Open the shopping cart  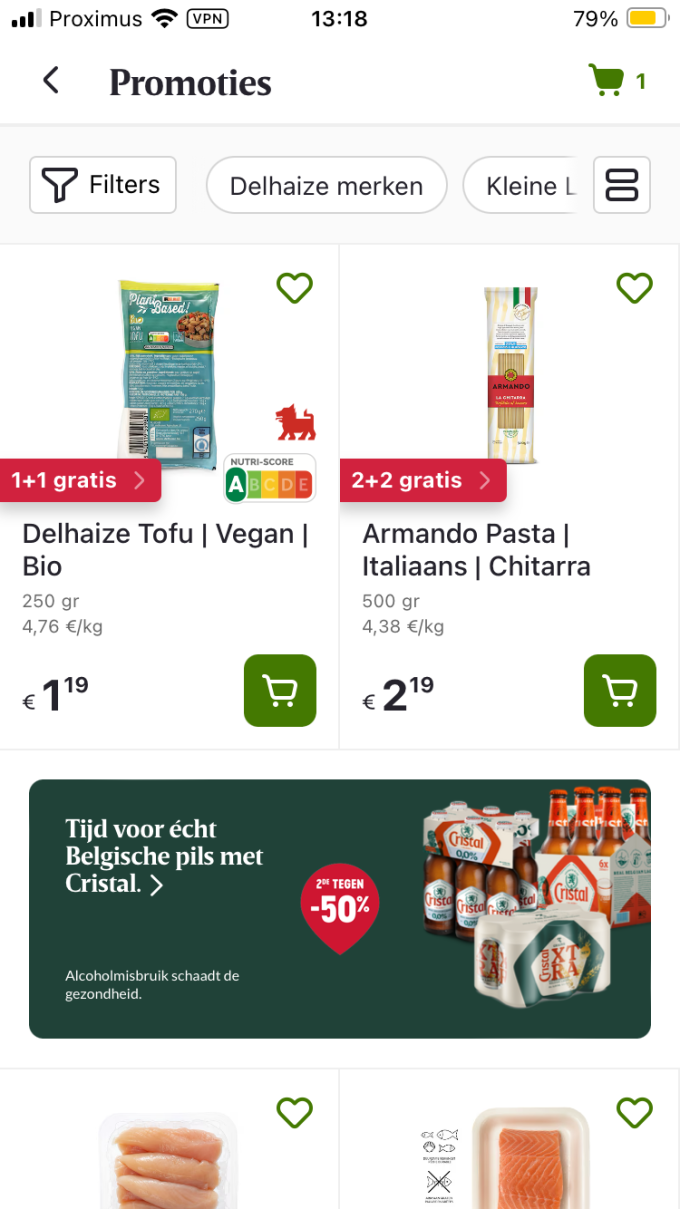click(616, 81)
